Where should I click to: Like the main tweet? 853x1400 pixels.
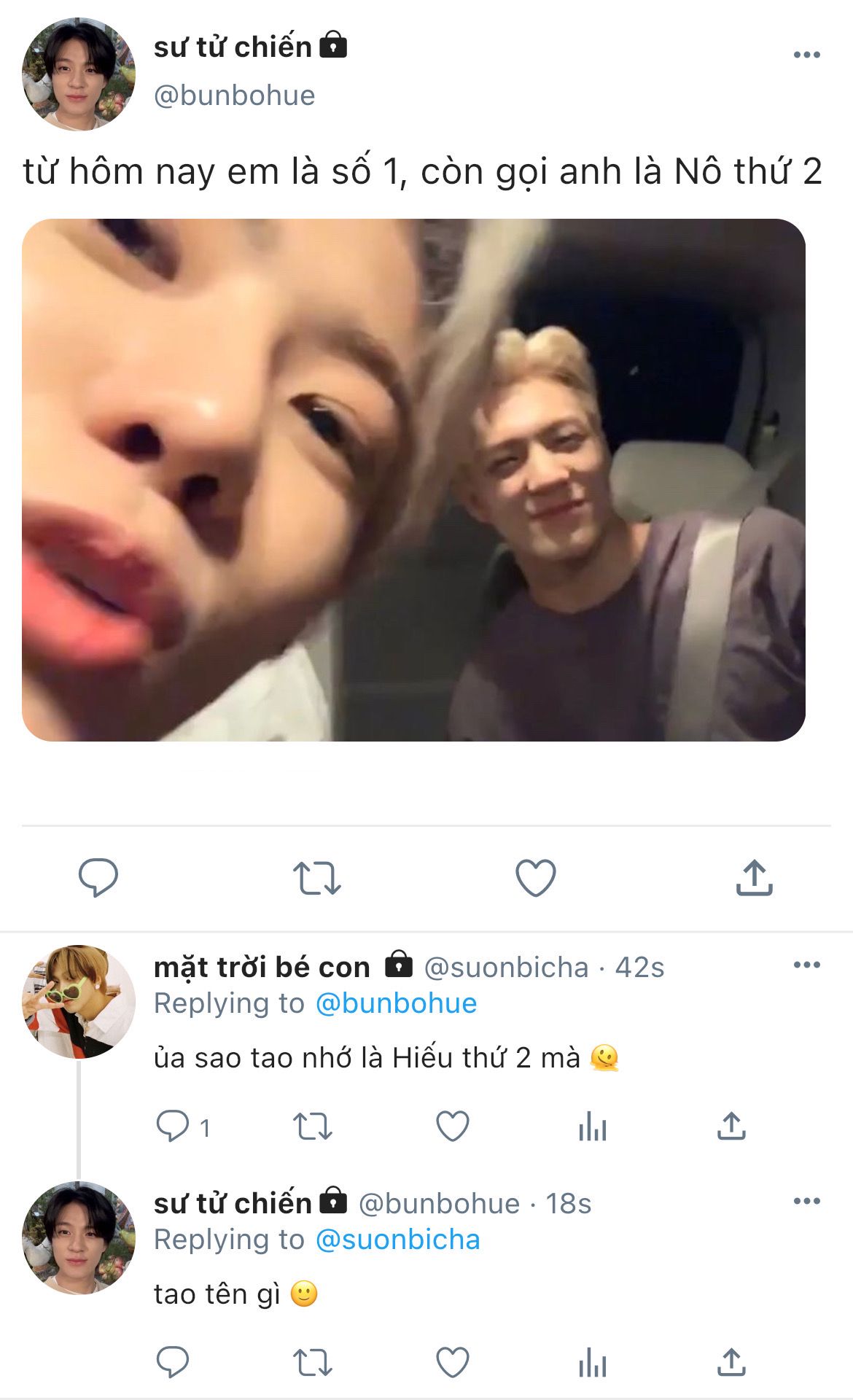pos(536,878)
